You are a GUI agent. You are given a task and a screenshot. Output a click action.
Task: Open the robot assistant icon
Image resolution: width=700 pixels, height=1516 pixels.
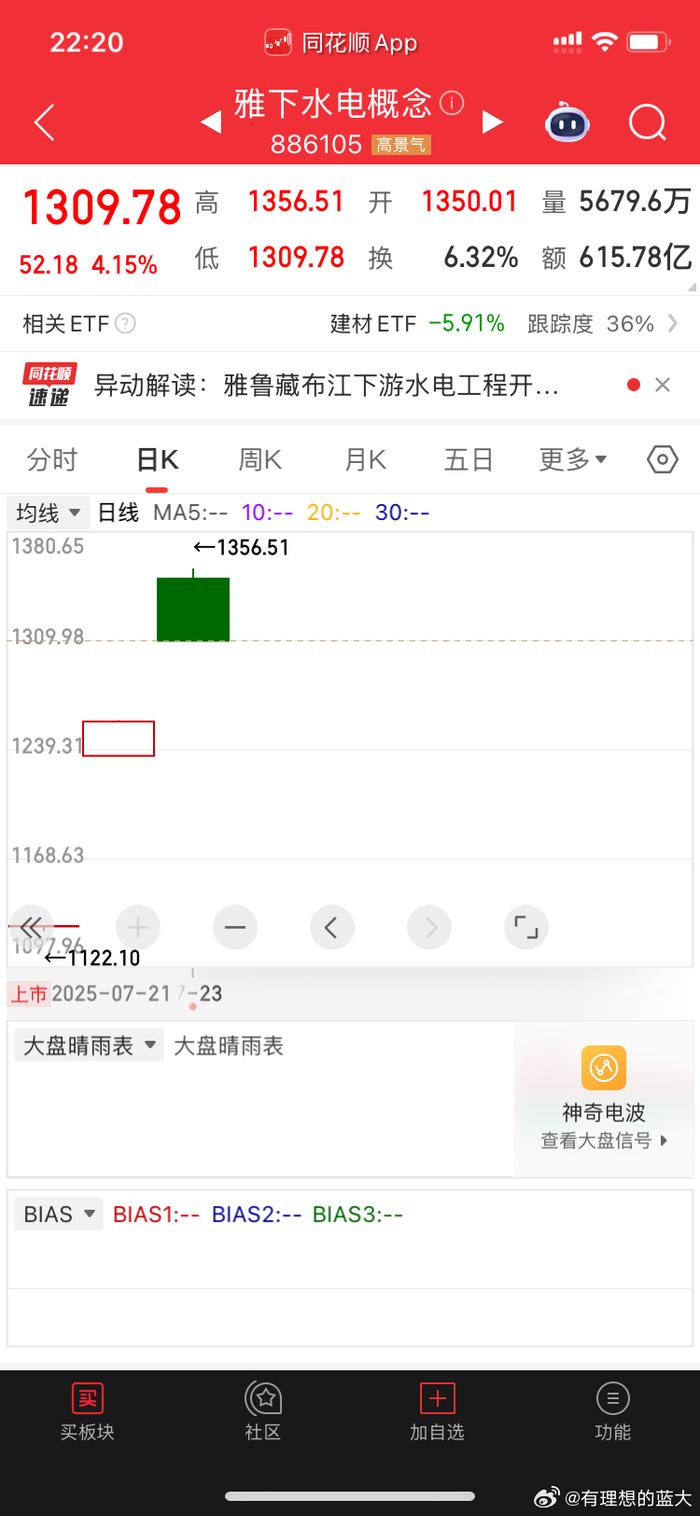point(567,123)
